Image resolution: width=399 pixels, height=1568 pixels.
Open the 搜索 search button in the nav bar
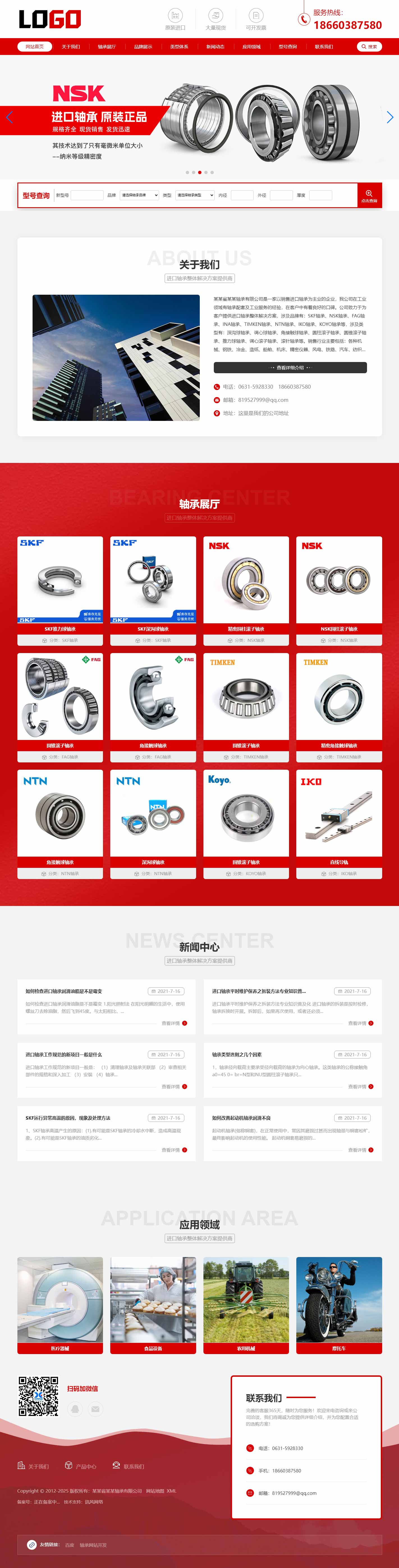click(368, 47)
